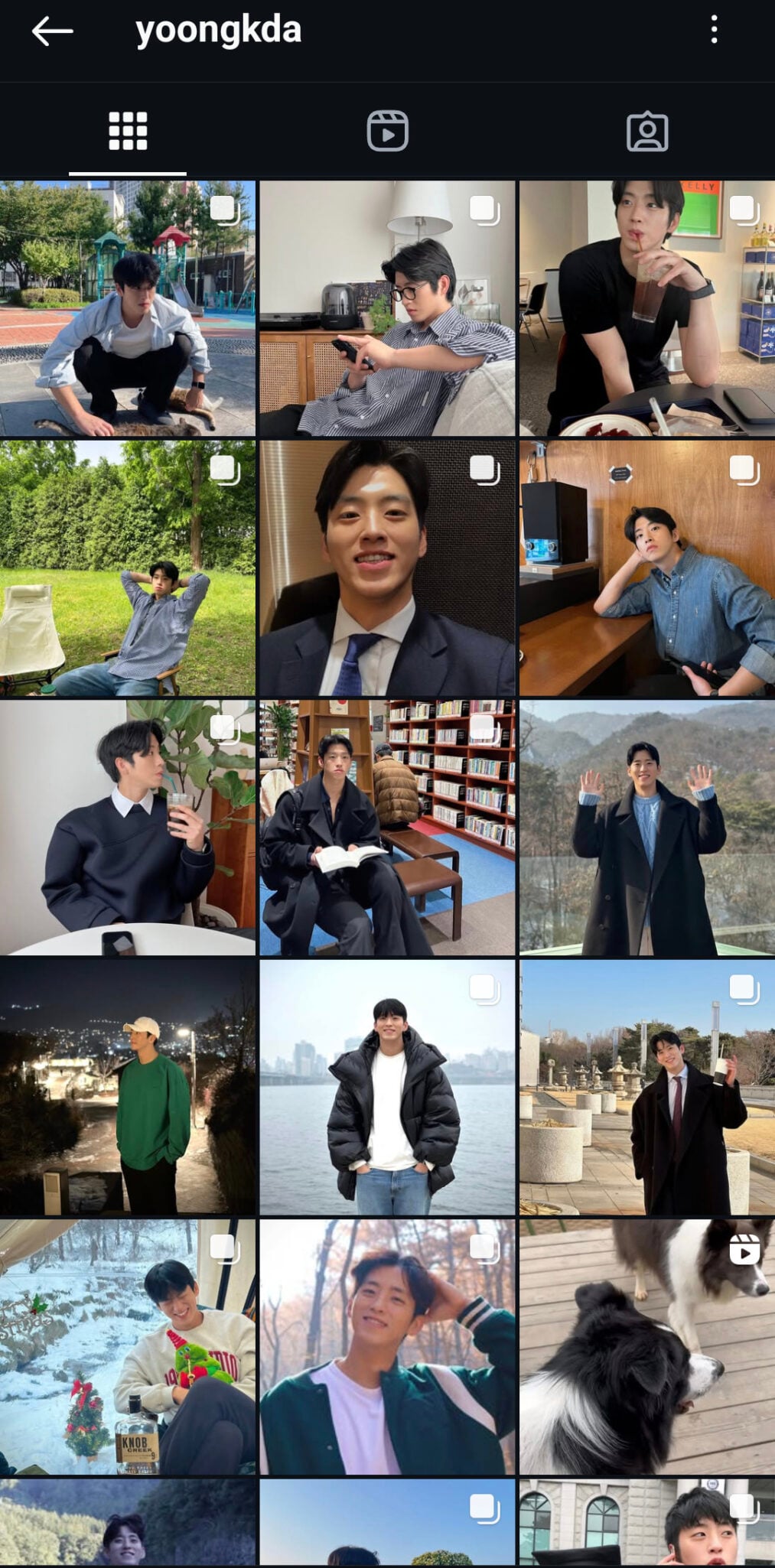Switch to the posts grid tab
Viewport: 775px width, 1568px height.
coord(128,132)
